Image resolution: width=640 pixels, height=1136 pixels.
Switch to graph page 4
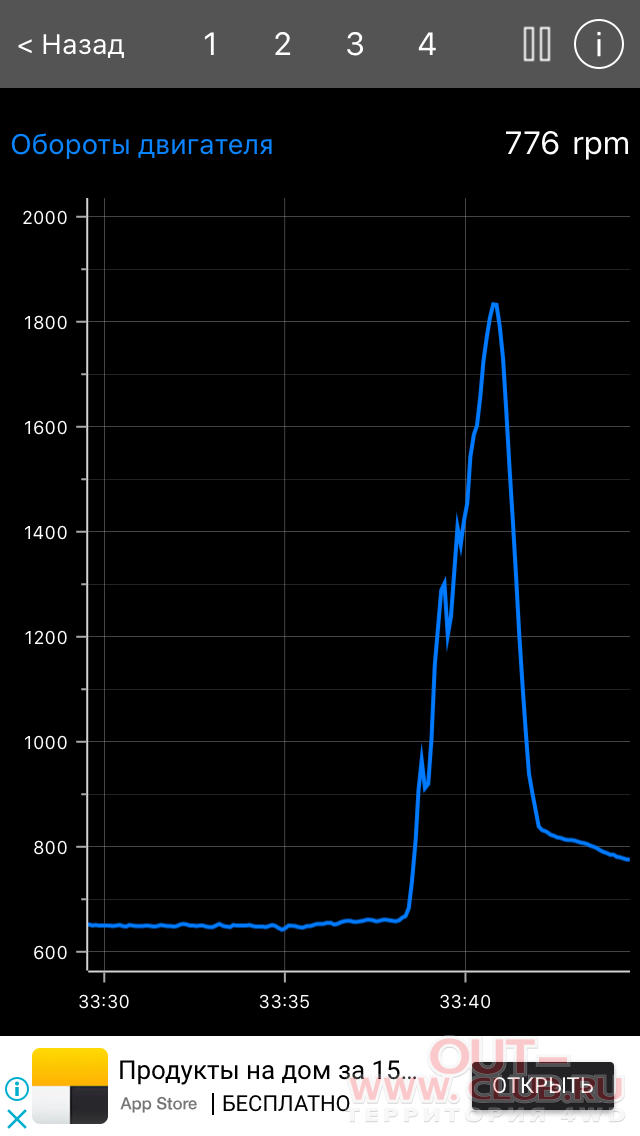click(427, 45)
